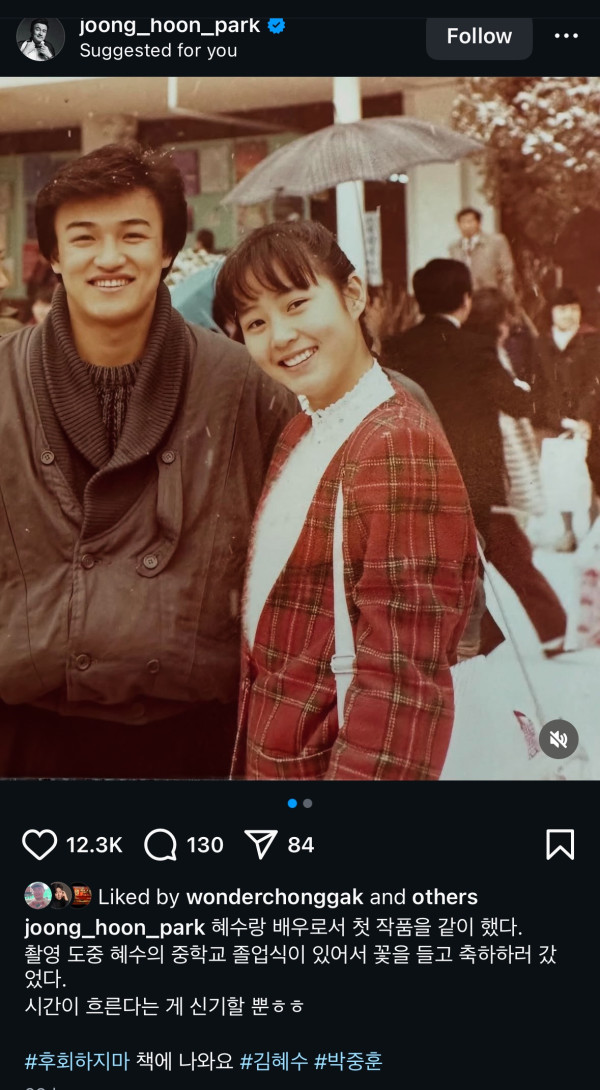Open the #박중훈 hashtag
This screenshot has width=600, height=1090.
click(x=348, y=1061)
